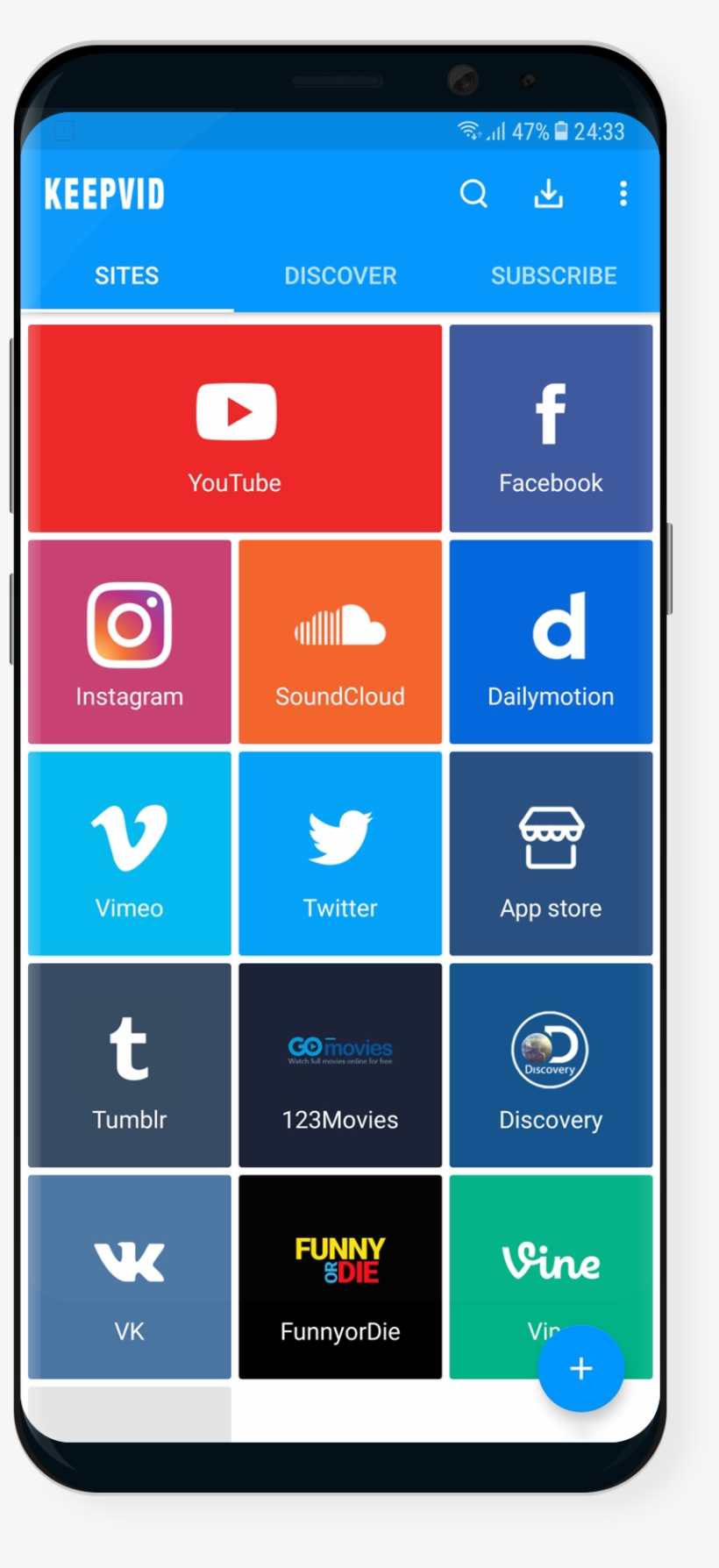
Task: Open the overflow menu
Action: [623, 194]
